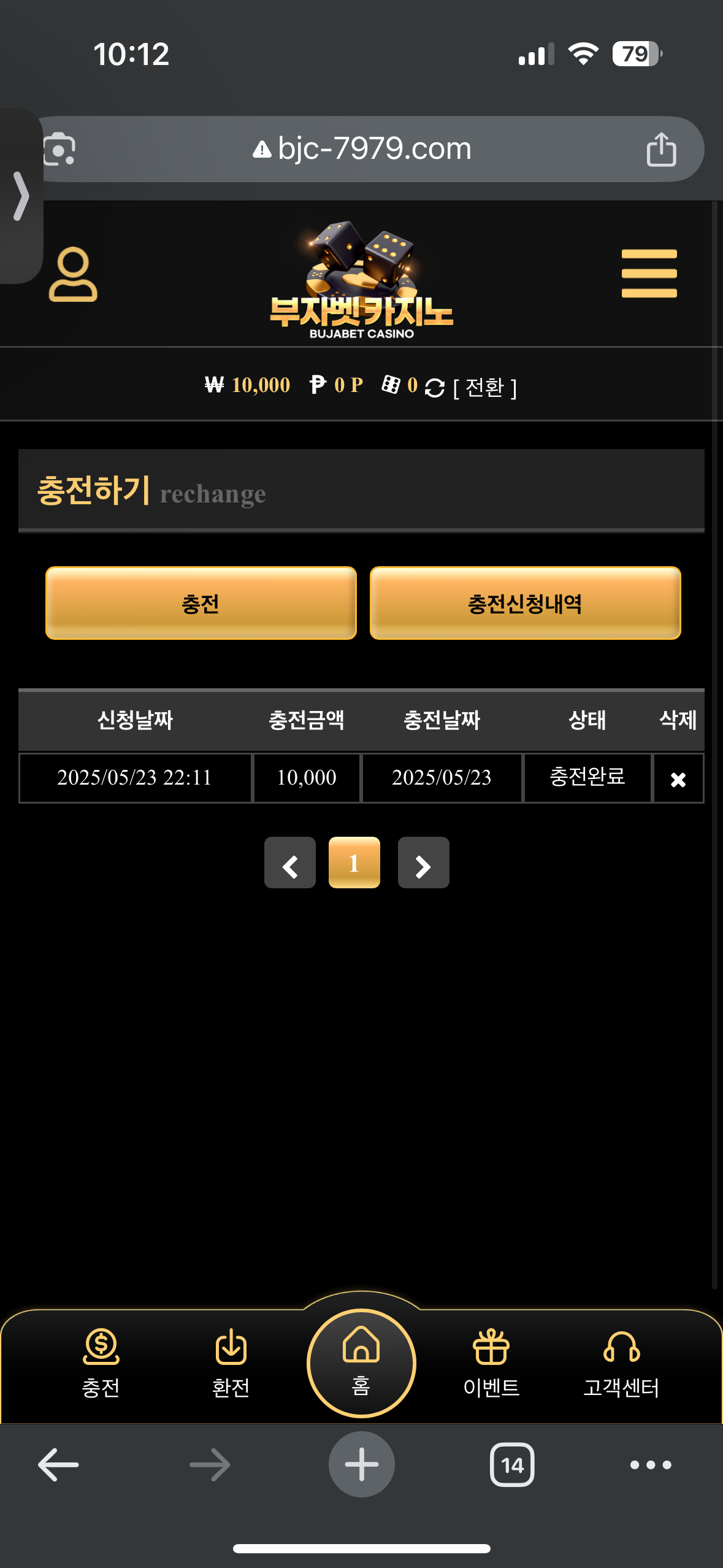723x1568 pixels.
Task: Go to next page of results
Action: [x=423, y=863]
